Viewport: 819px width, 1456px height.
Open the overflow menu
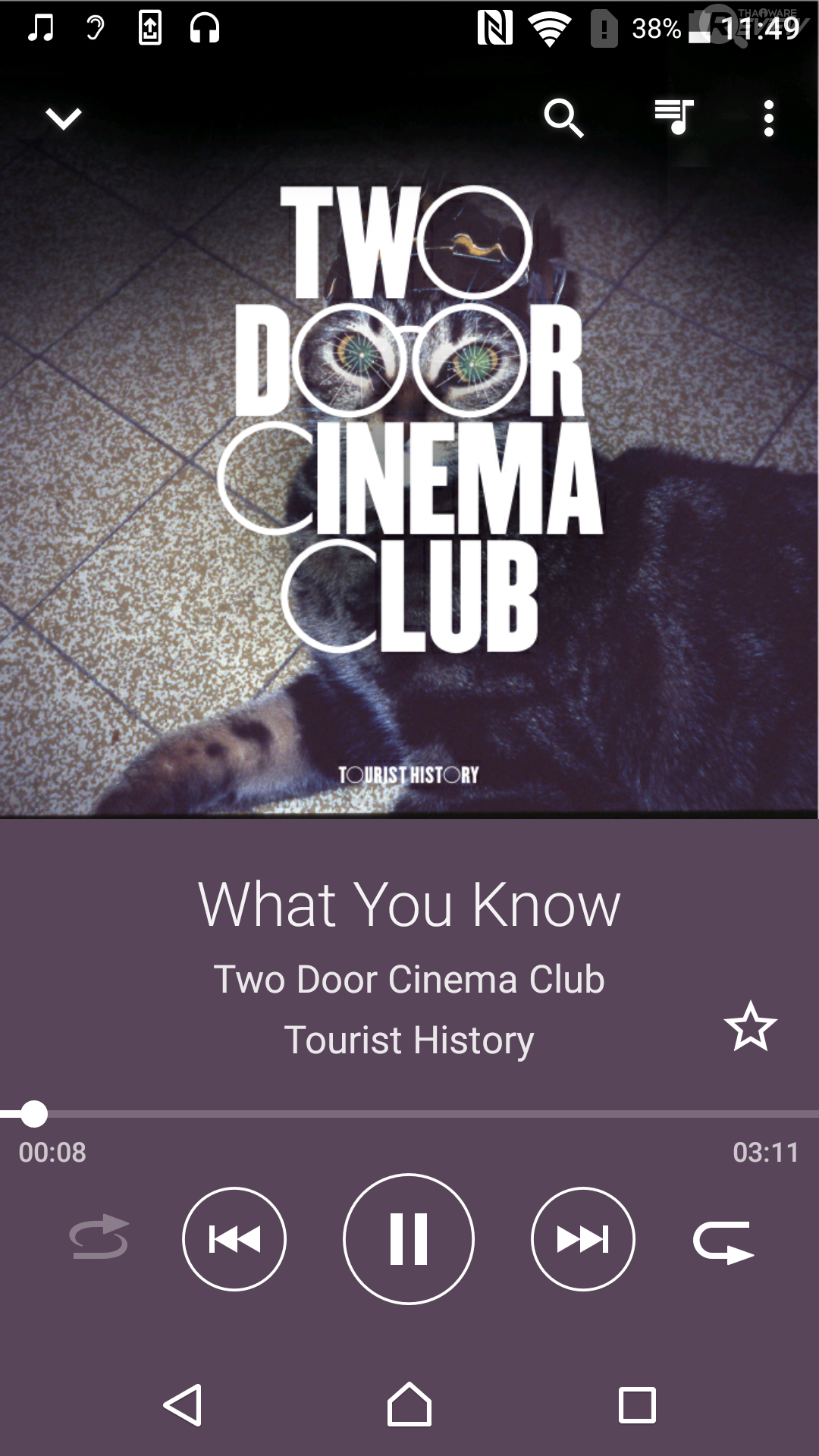tap(769, 118)
